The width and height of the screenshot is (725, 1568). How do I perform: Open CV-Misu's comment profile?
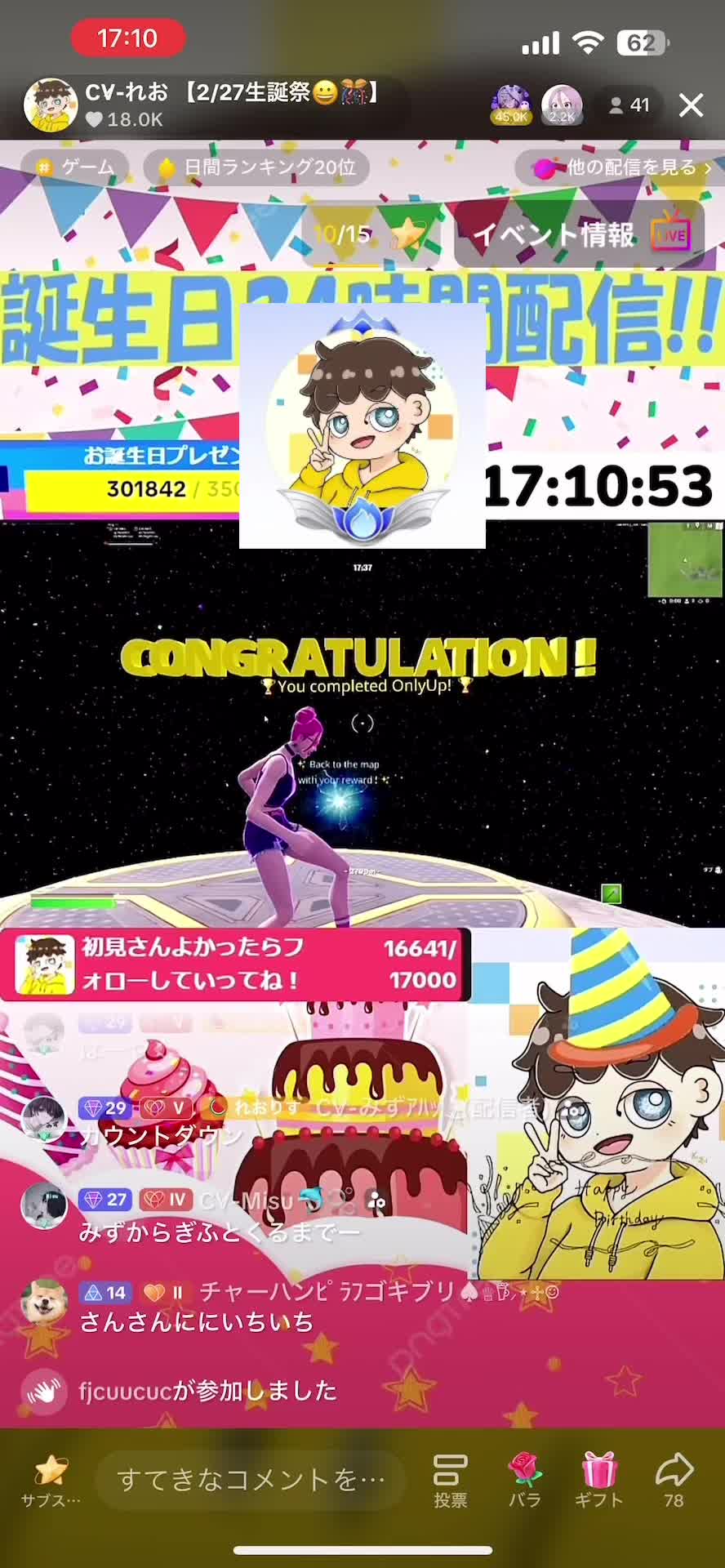point(43,1205)
